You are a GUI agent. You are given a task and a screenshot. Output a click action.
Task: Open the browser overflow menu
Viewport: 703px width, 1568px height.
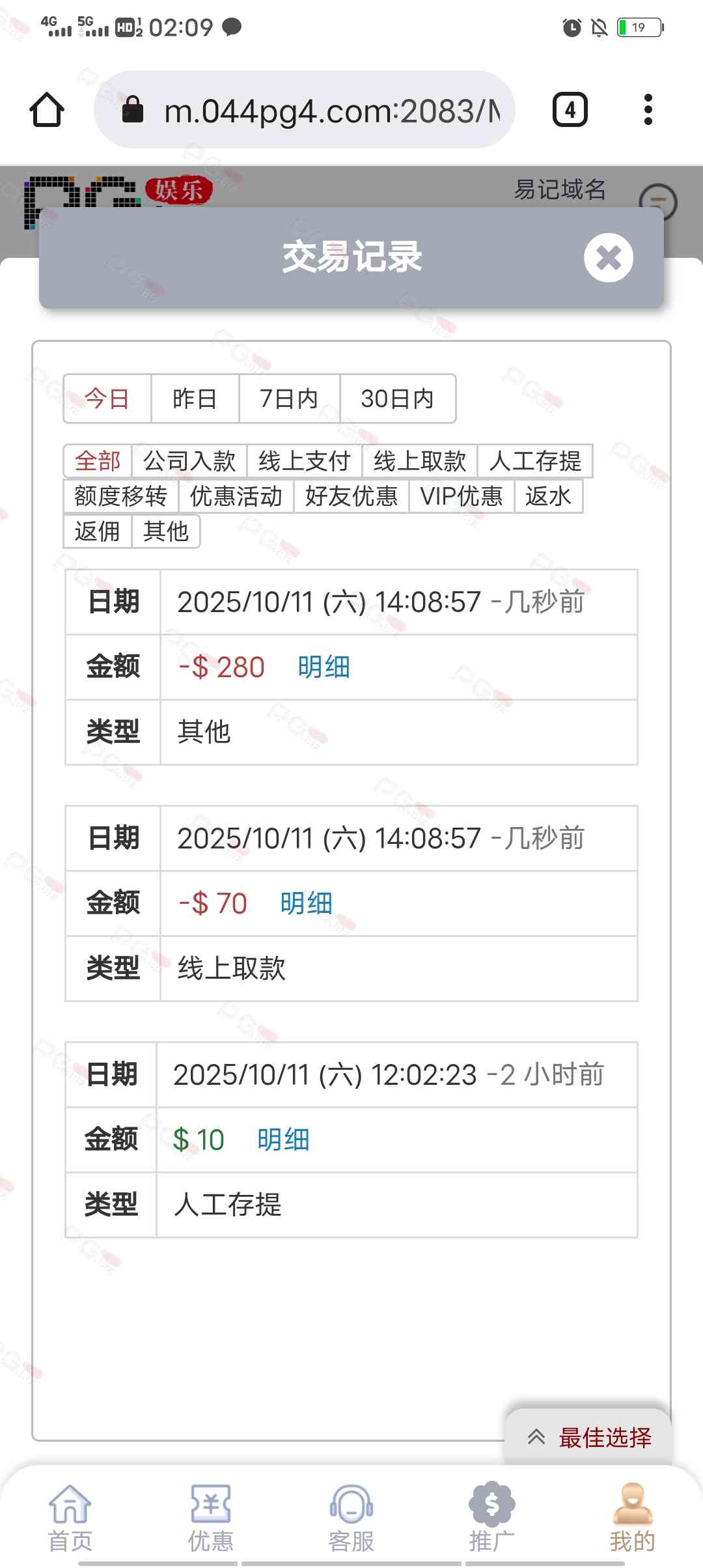click(648, 109)
